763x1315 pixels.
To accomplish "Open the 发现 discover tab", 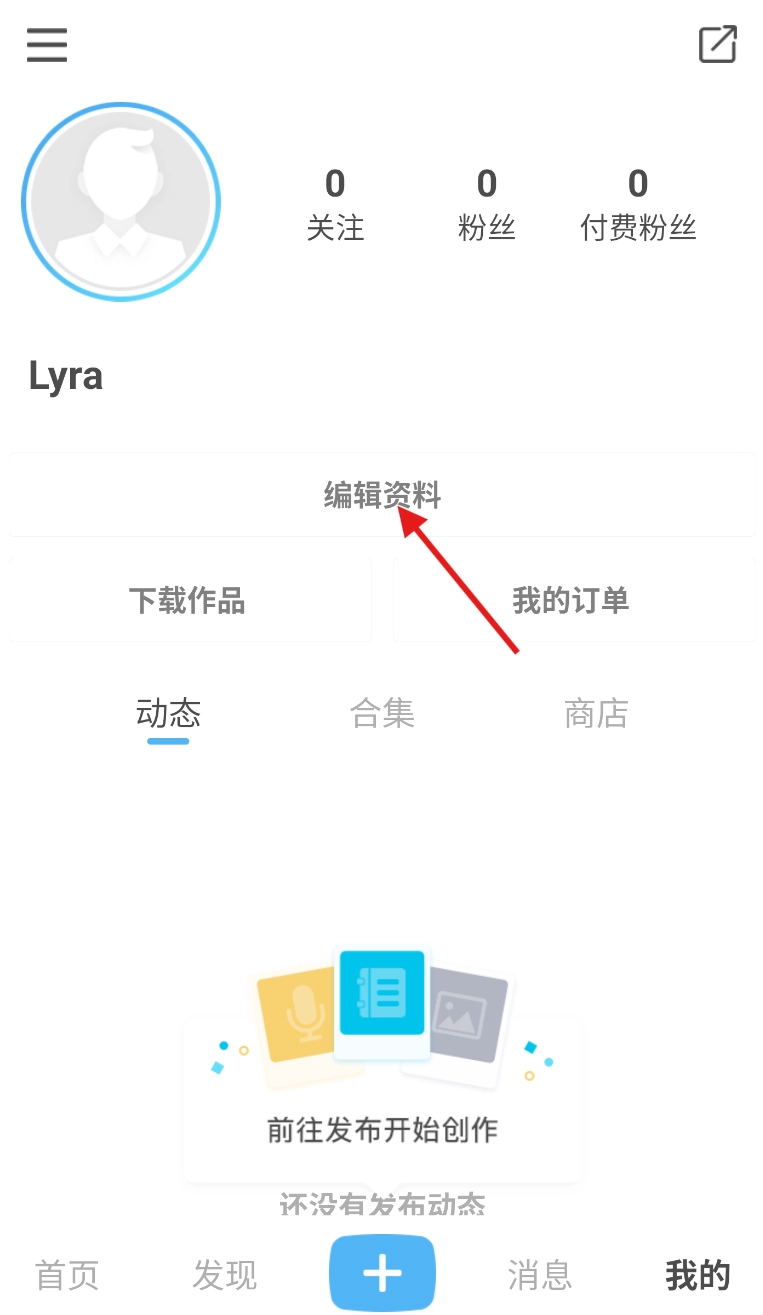I will 225,1275.
